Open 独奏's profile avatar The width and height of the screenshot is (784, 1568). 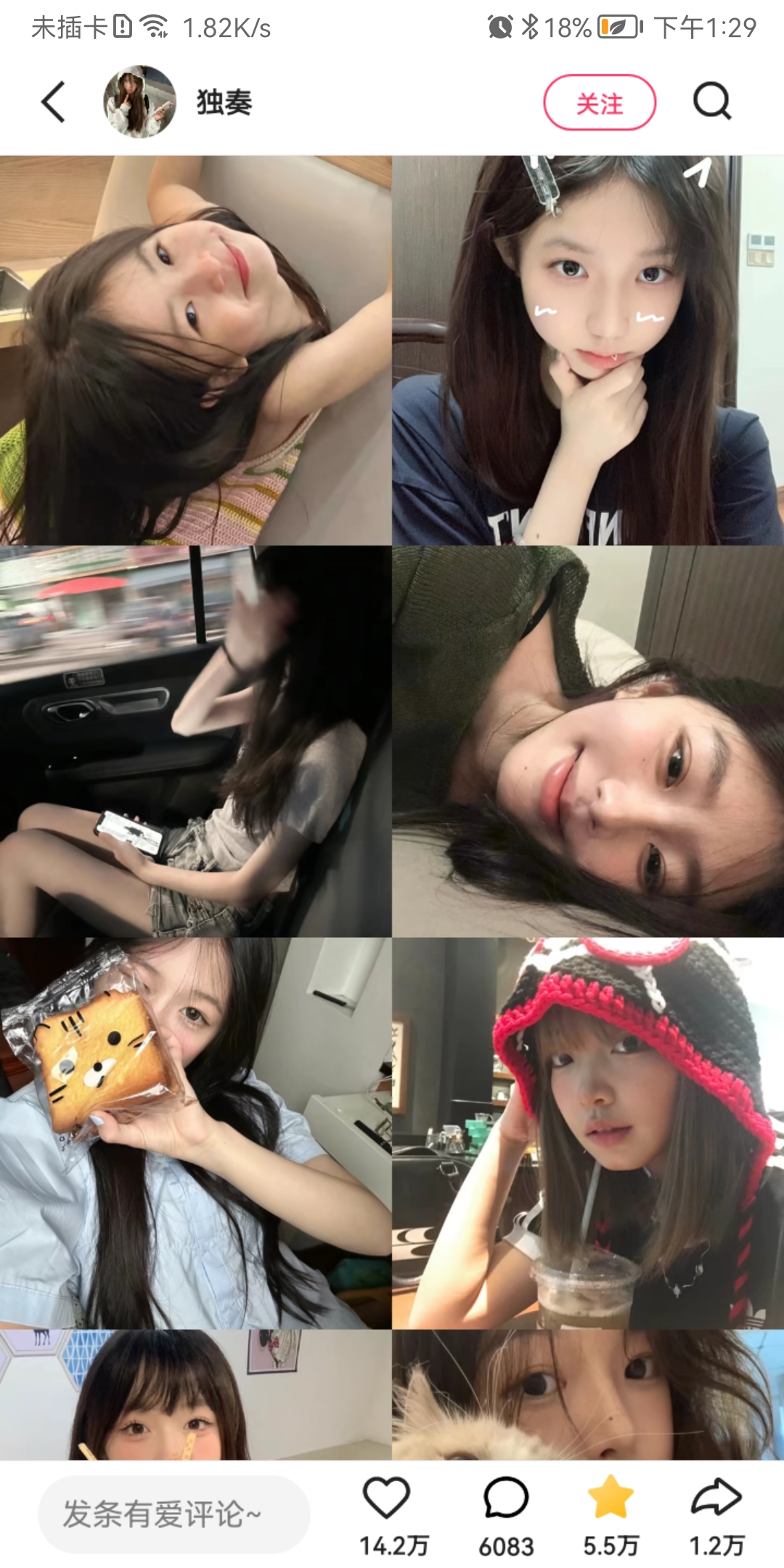point(139,102)
